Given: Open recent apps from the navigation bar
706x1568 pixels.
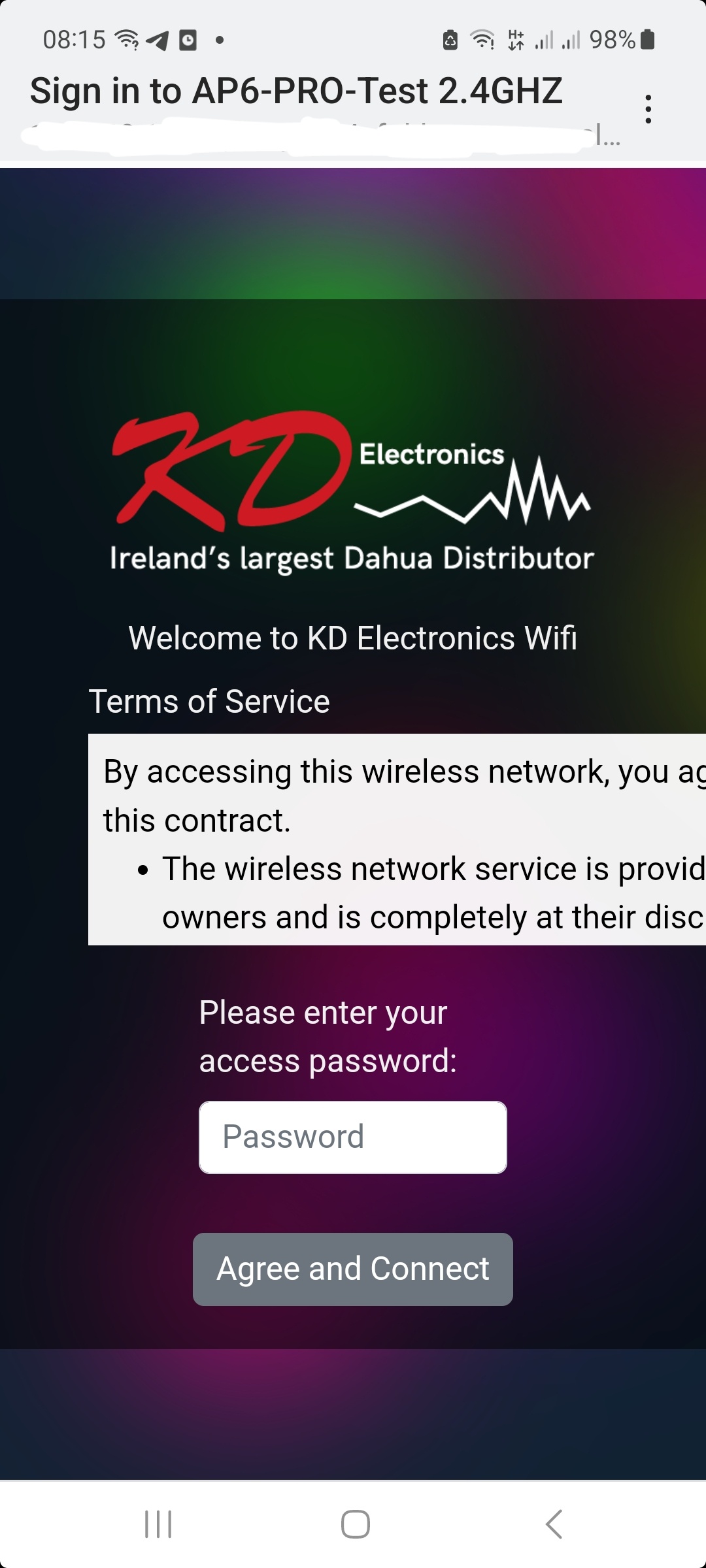Looking at the screenshot, I should pos(158,1524).
